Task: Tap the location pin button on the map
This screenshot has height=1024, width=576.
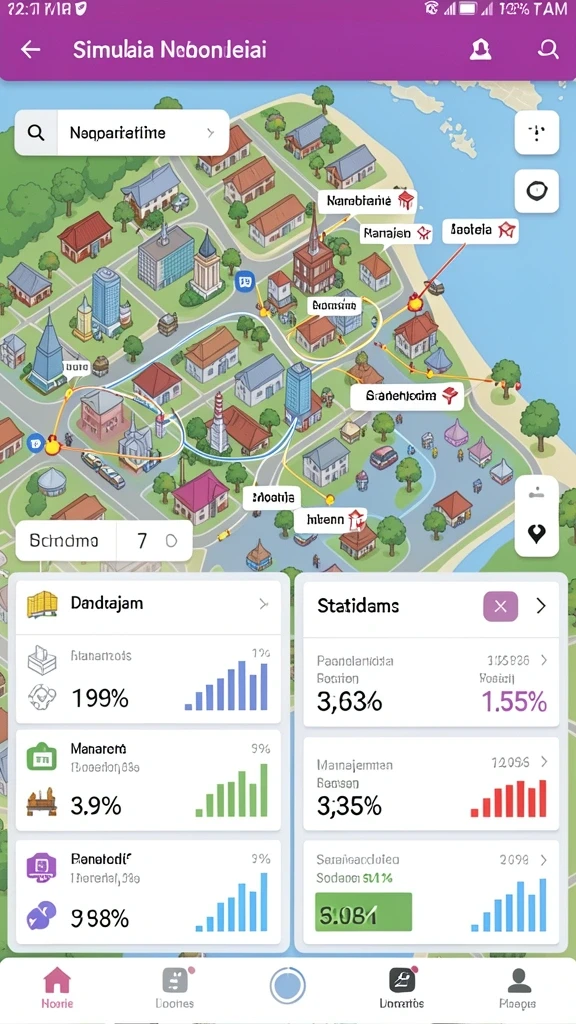Action: pyautogui.click(x=536, y=534)
